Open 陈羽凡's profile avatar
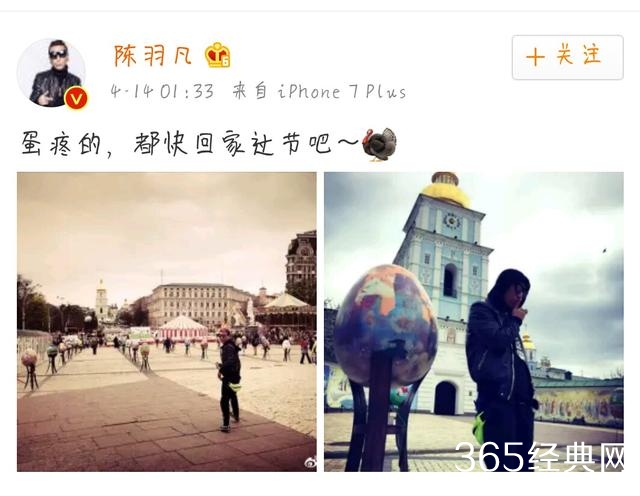Viewport: 640px width, 496px height. [50, 72]
